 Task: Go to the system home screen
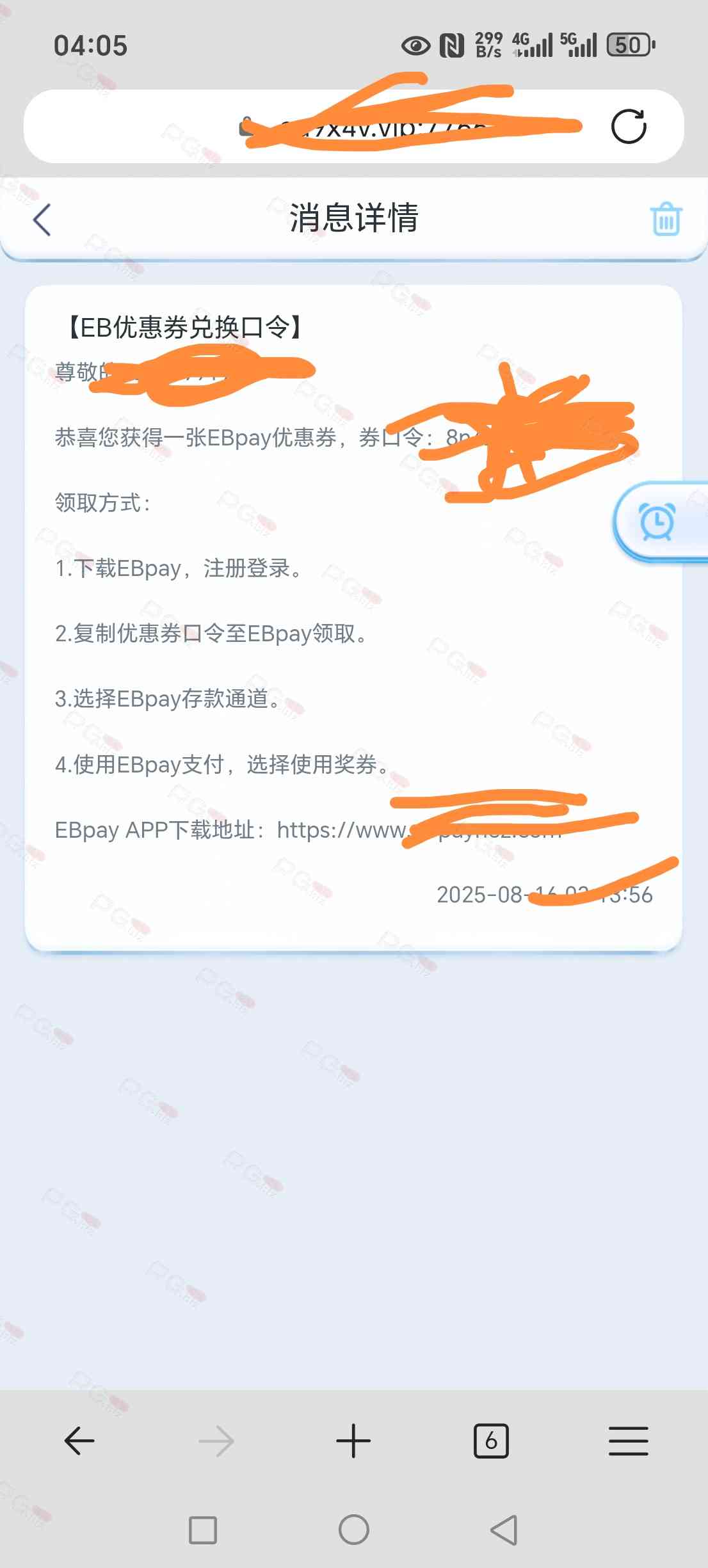(x=353, y=1530)
